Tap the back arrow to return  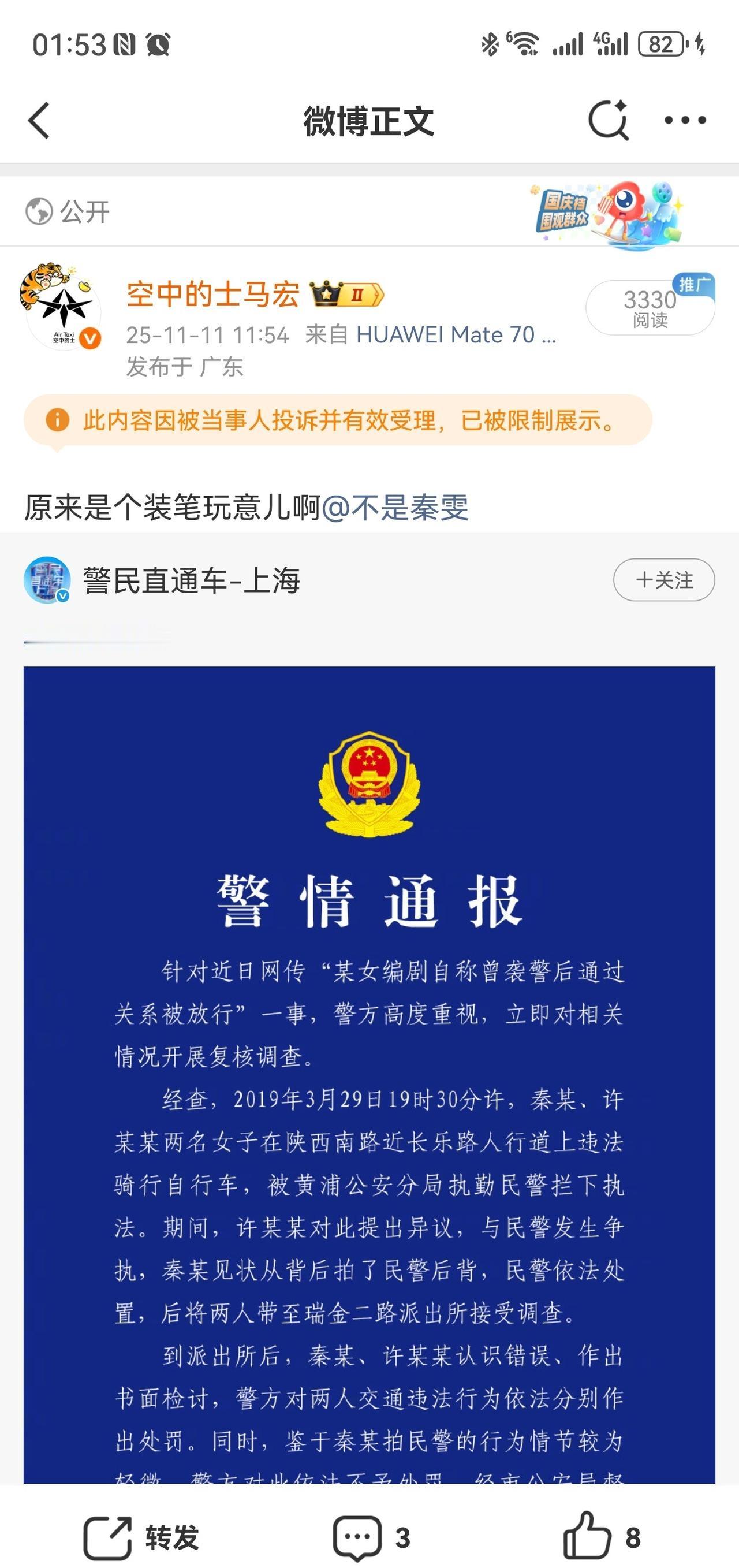39,120
